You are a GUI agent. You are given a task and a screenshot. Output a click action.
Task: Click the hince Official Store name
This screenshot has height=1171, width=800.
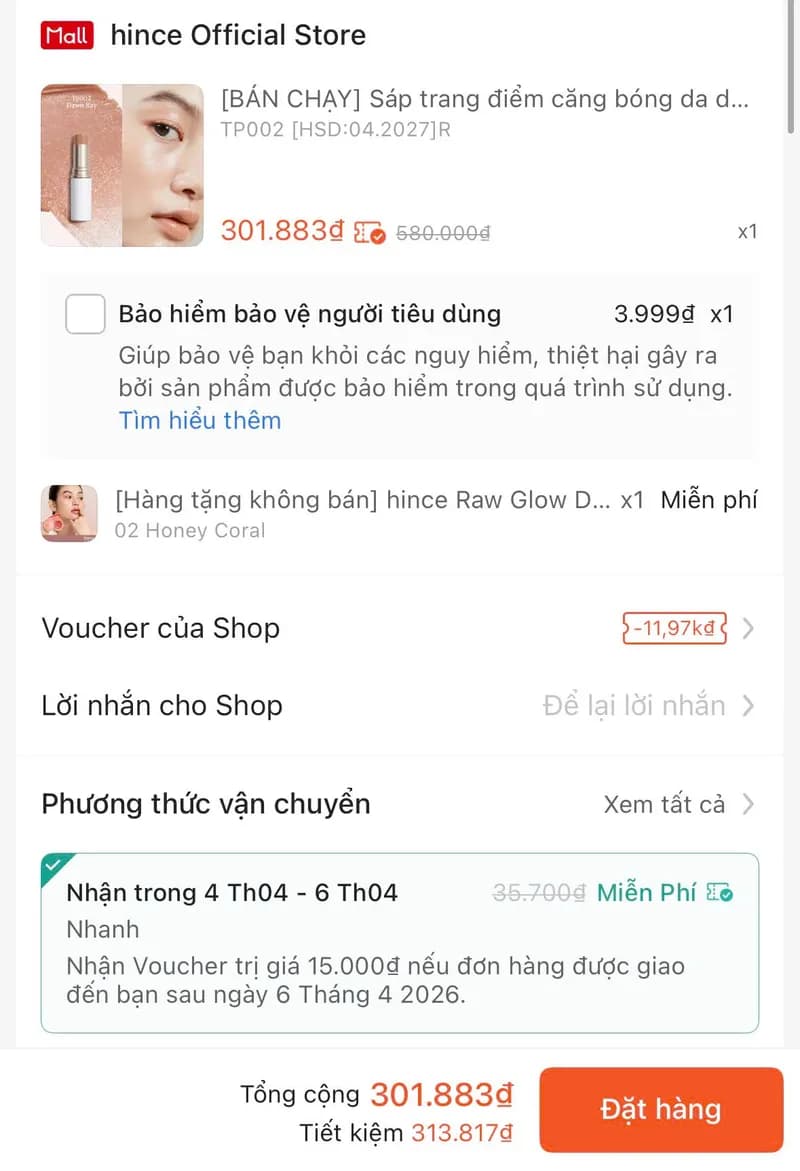[x=238, y=35]
